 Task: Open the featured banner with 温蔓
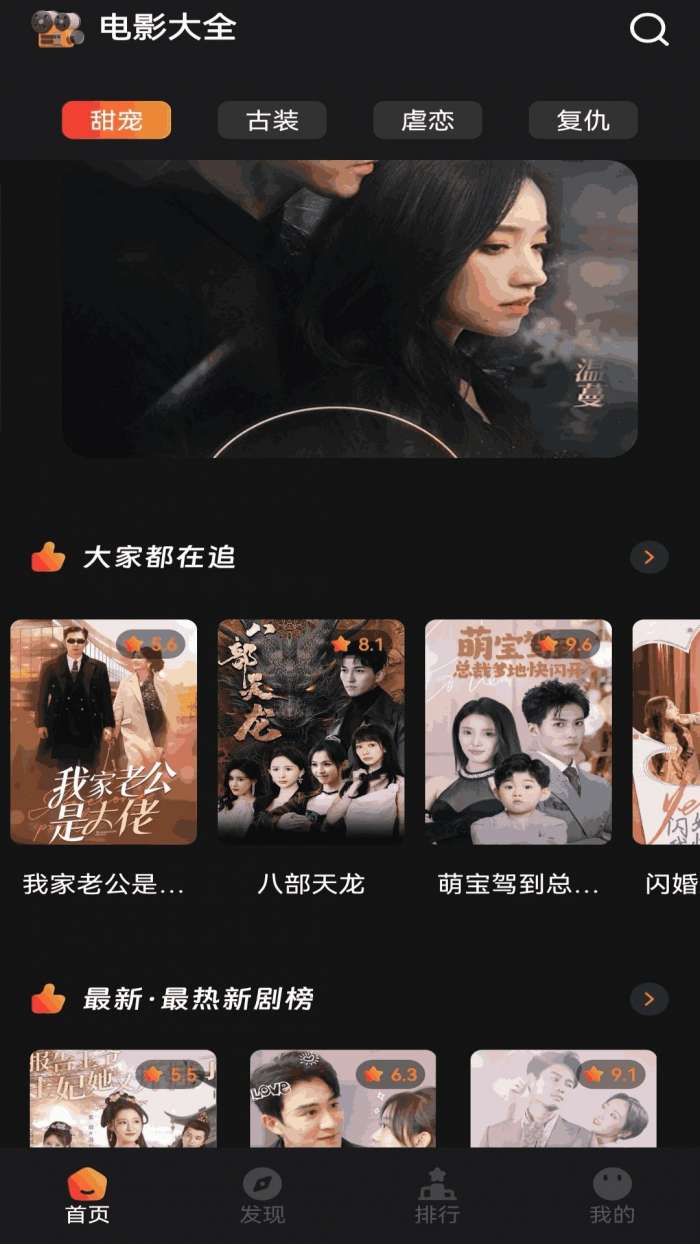350,308
